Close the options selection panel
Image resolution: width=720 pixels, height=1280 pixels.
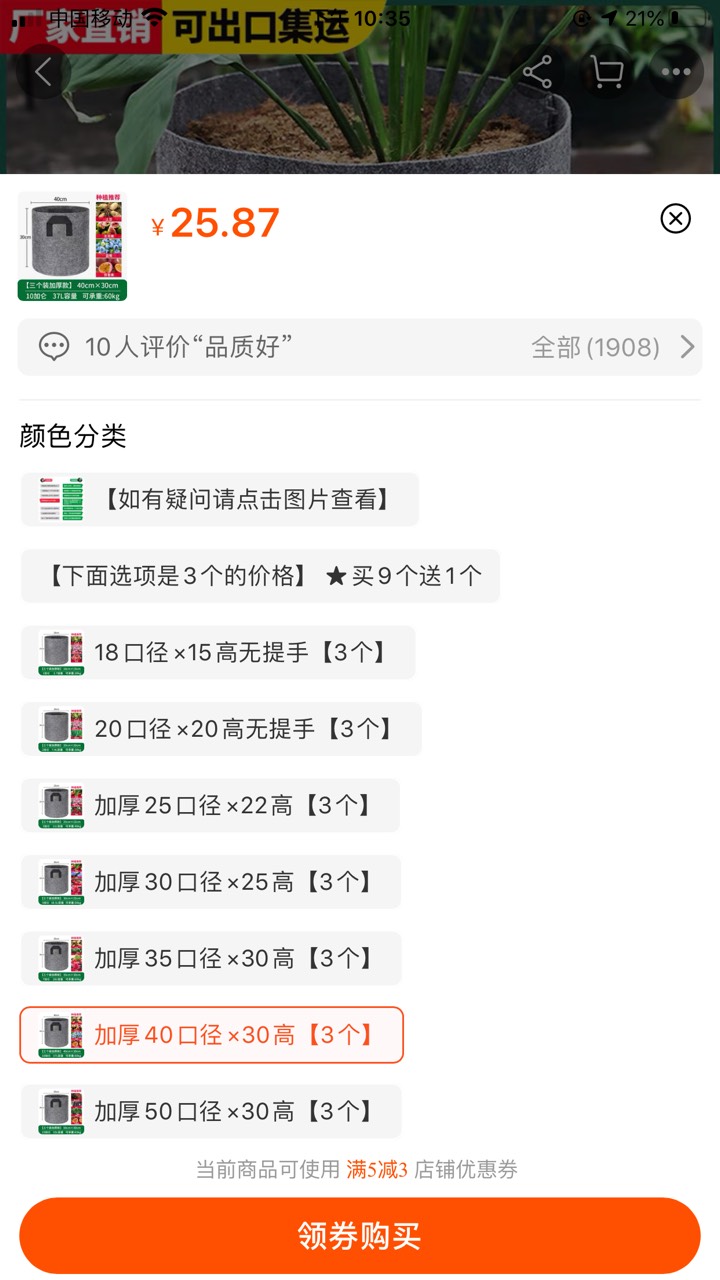[x=676, y=218]
